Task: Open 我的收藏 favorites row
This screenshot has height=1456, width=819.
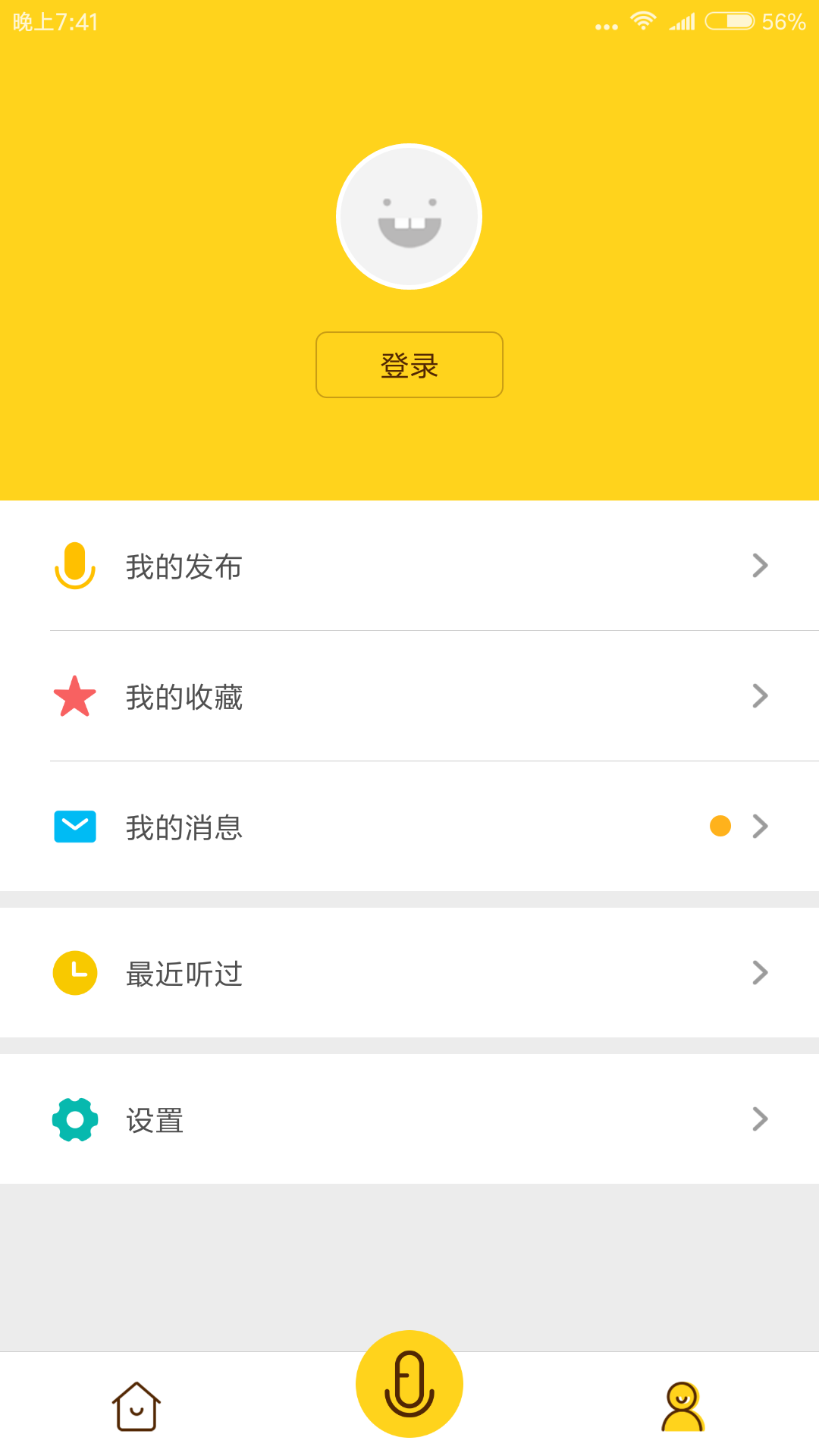Action: click(409, 696)
